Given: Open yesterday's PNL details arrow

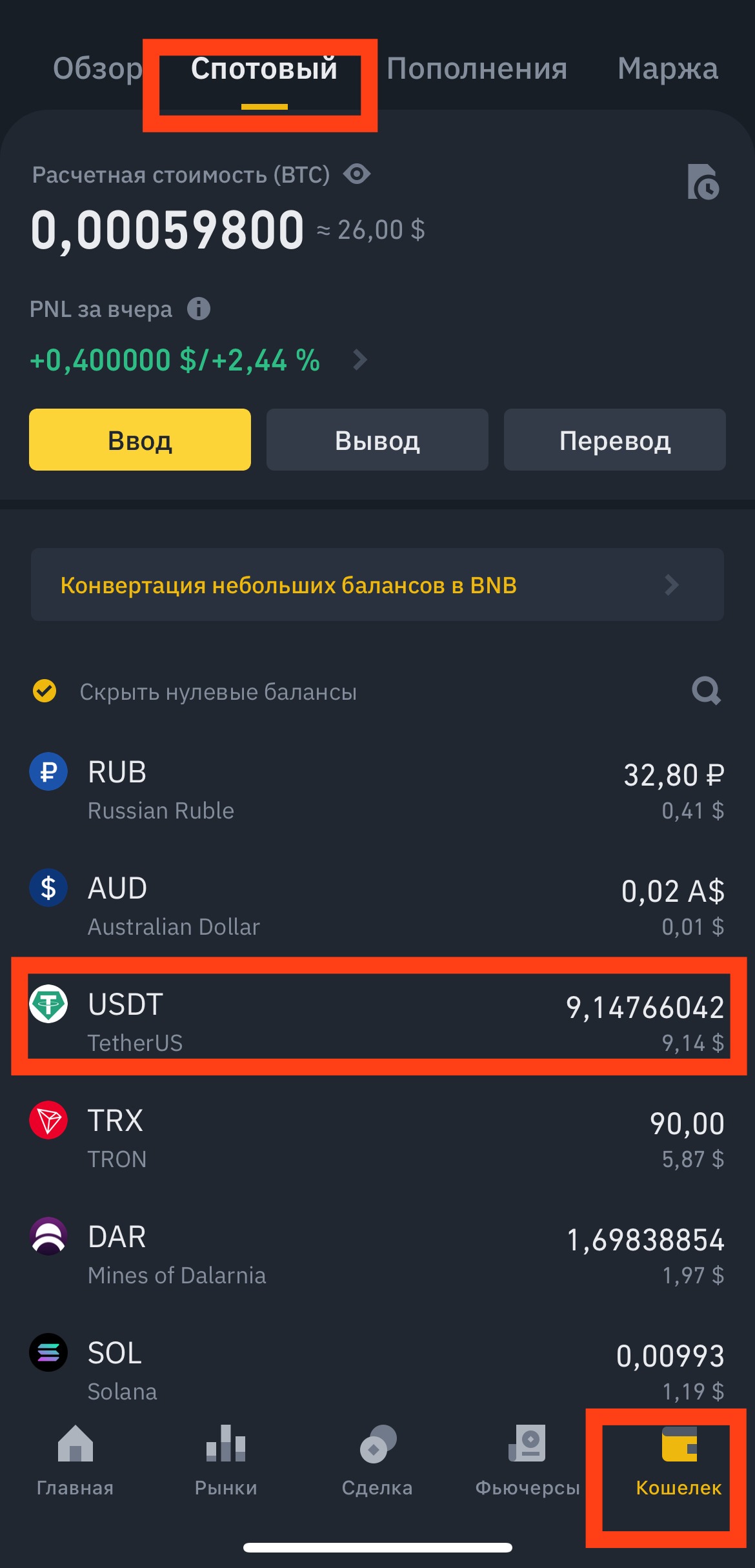Looking at the screenshot, I should click(360, 360).
